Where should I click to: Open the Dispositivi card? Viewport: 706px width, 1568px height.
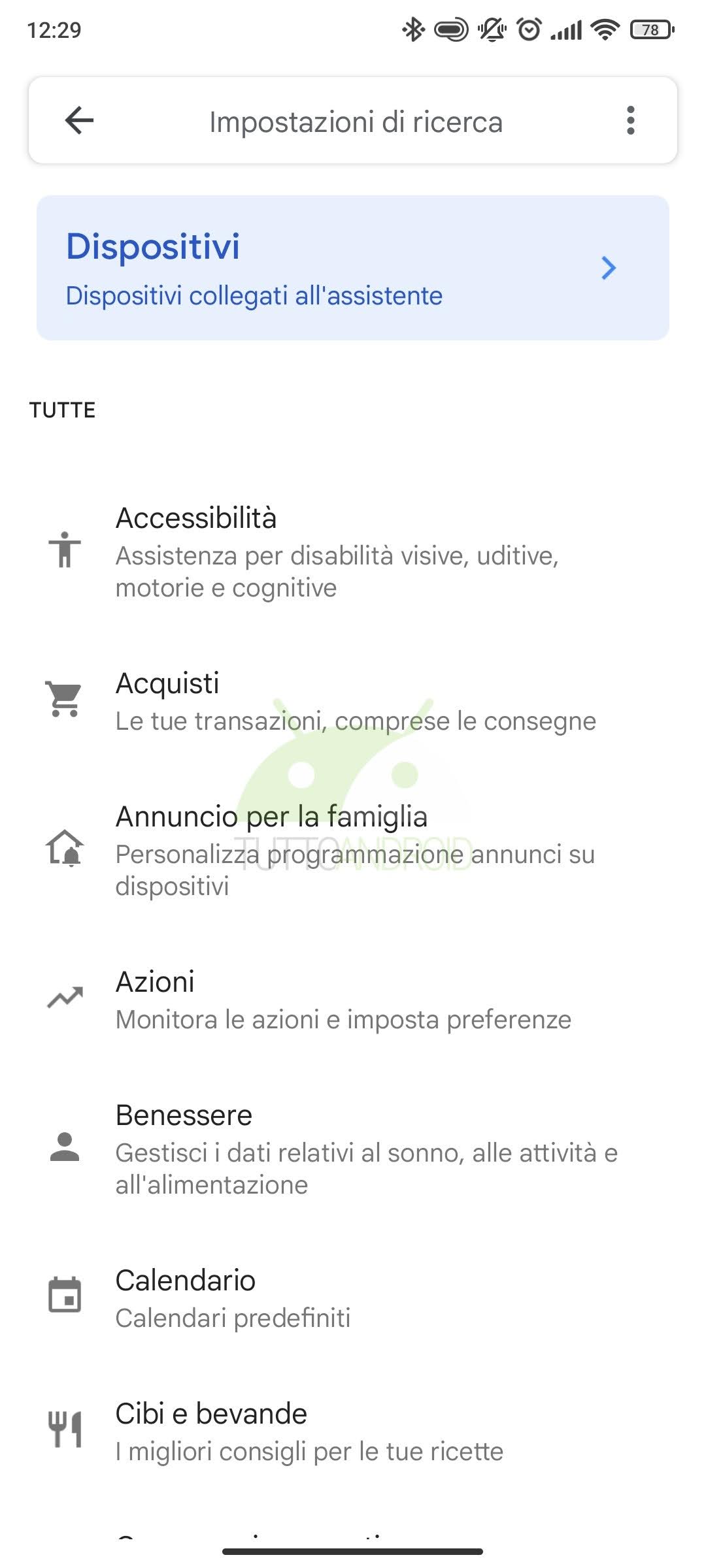[x=353, y=268]
